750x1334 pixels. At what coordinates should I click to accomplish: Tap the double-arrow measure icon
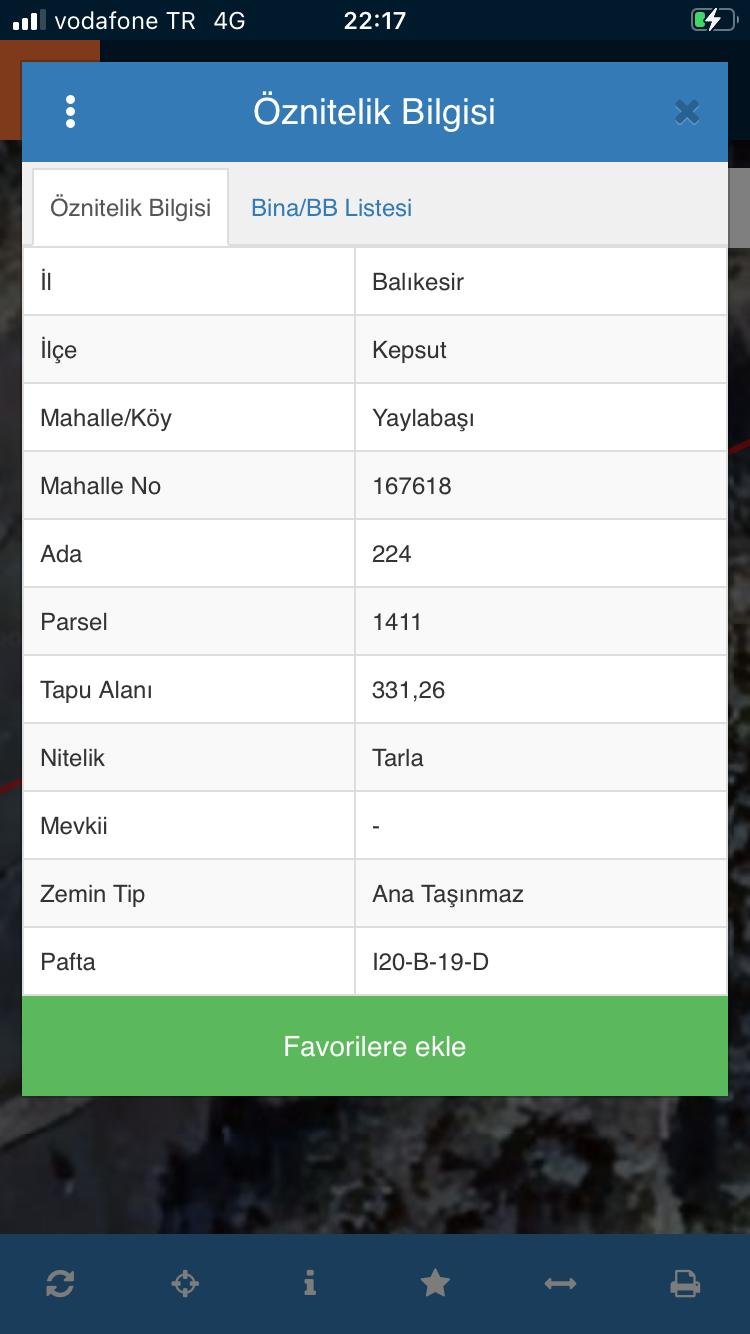click(x=560, y=1283)
